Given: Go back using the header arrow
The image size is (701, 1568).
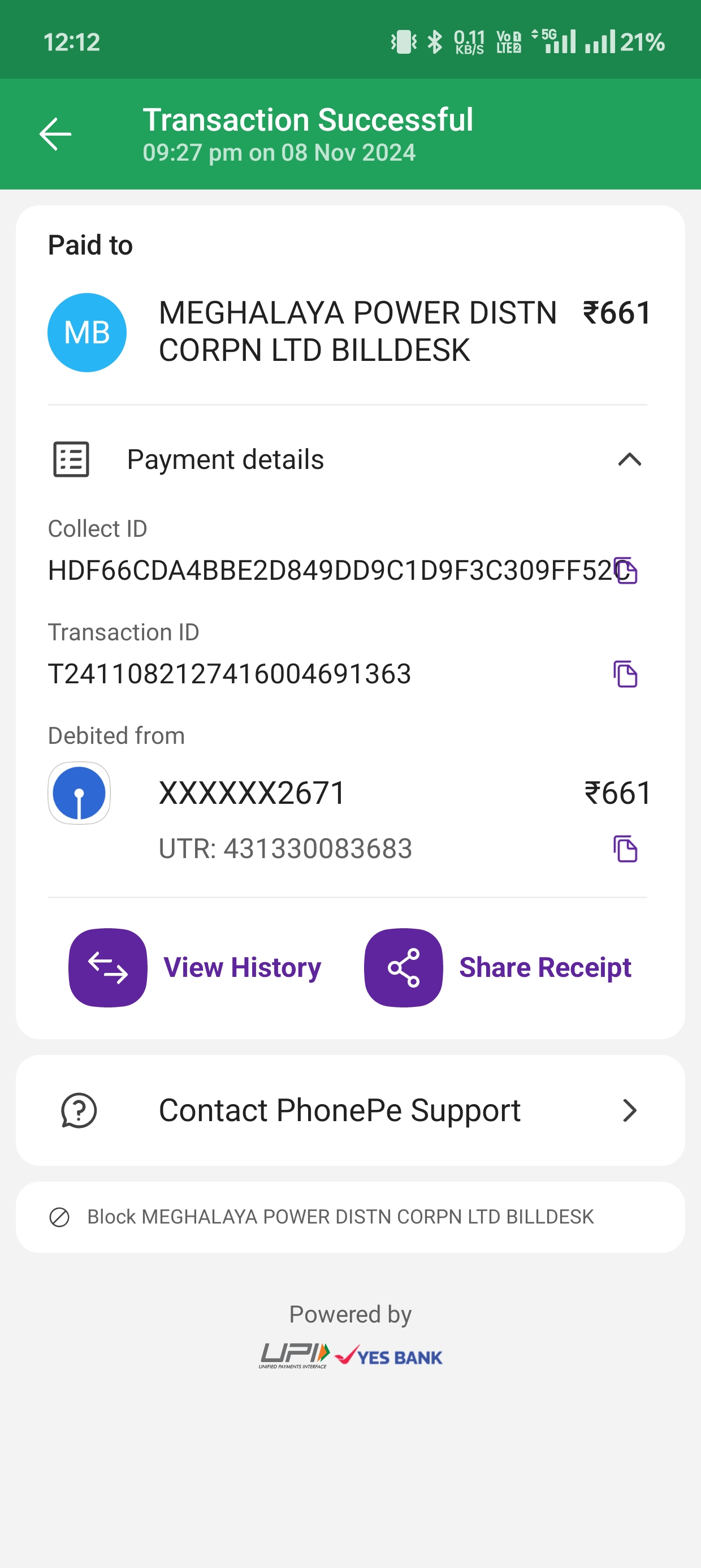Looking at the screenshot, I should [x=55, y=134].
